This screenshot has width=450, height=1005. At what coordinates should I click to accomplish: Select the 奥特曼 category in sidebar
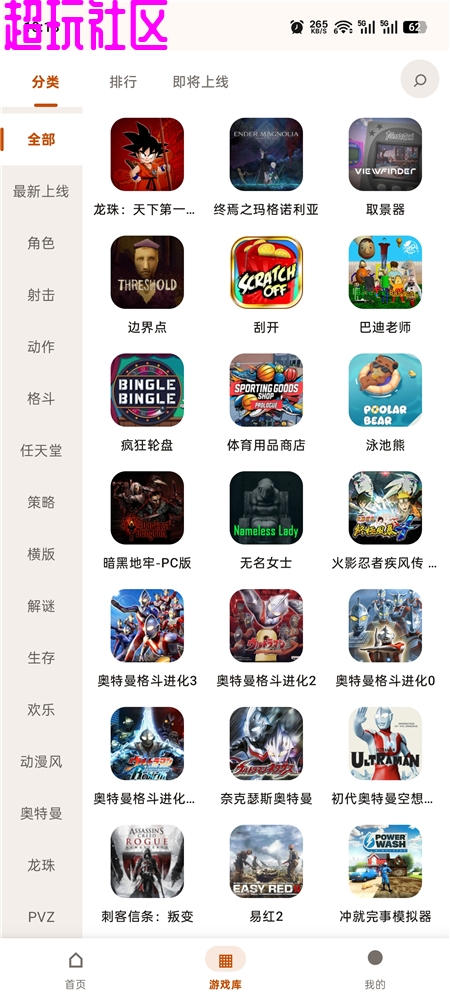(x=41, y=814)
